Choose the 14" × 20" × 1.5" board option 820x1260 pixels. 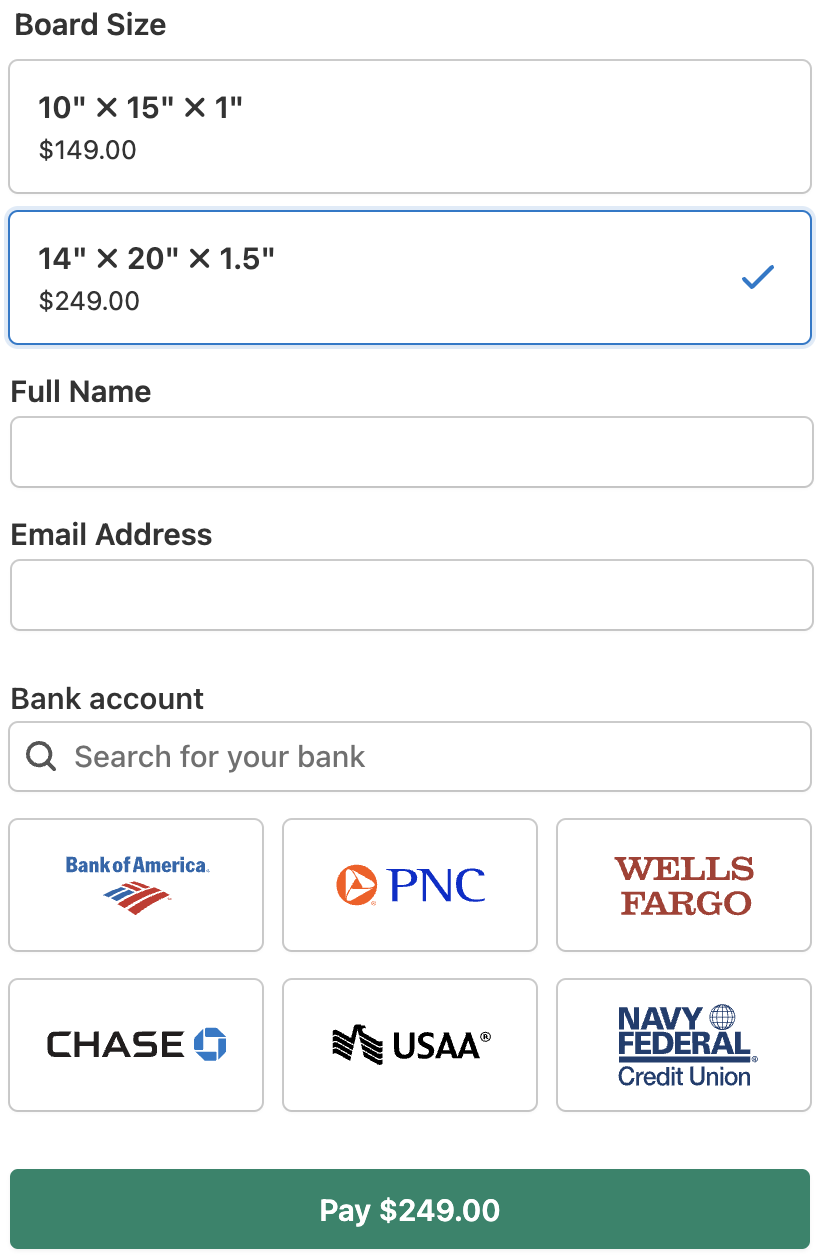point(409,278)
